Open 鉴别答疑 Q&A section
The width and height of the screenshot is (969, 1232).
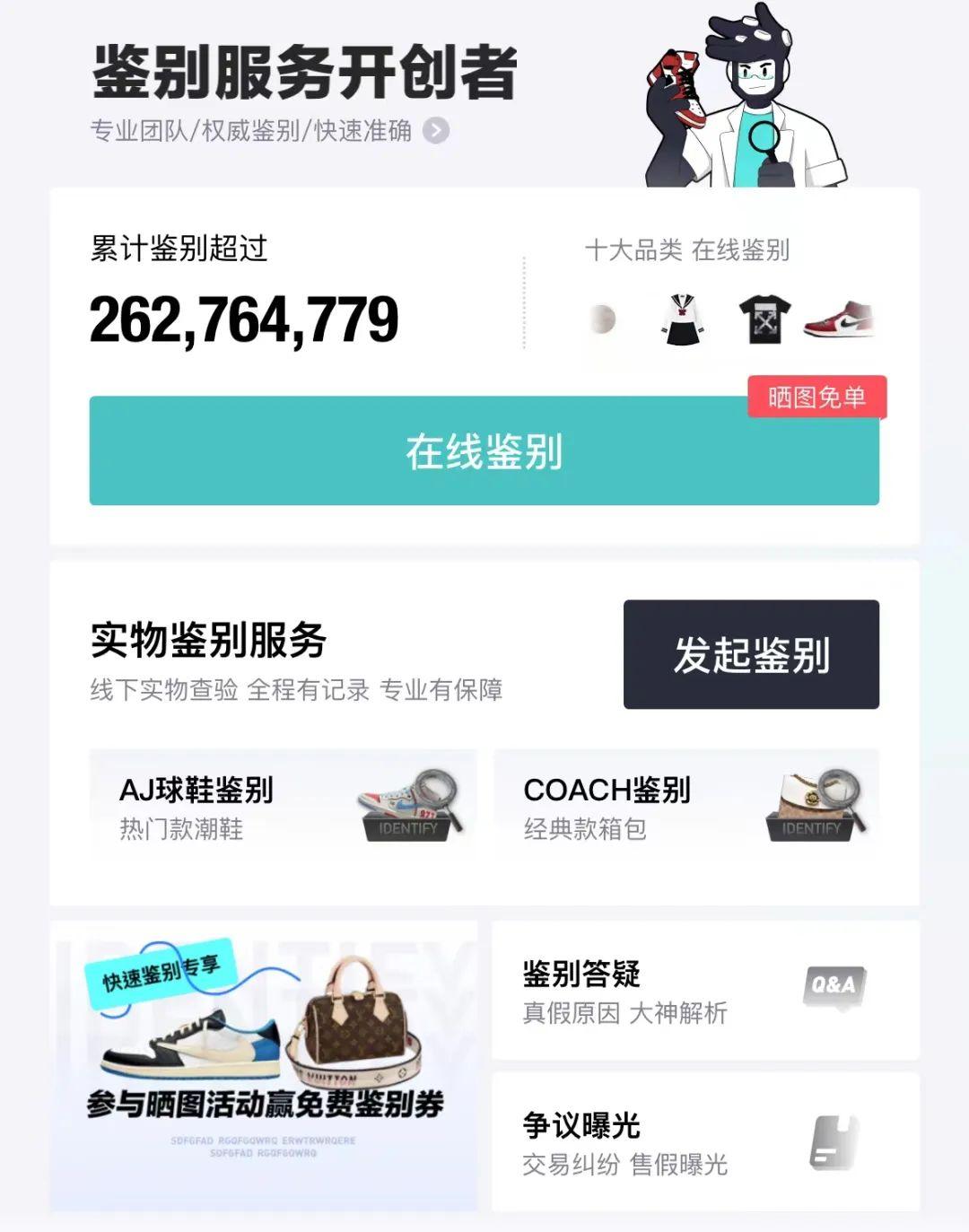click(705, 991)
